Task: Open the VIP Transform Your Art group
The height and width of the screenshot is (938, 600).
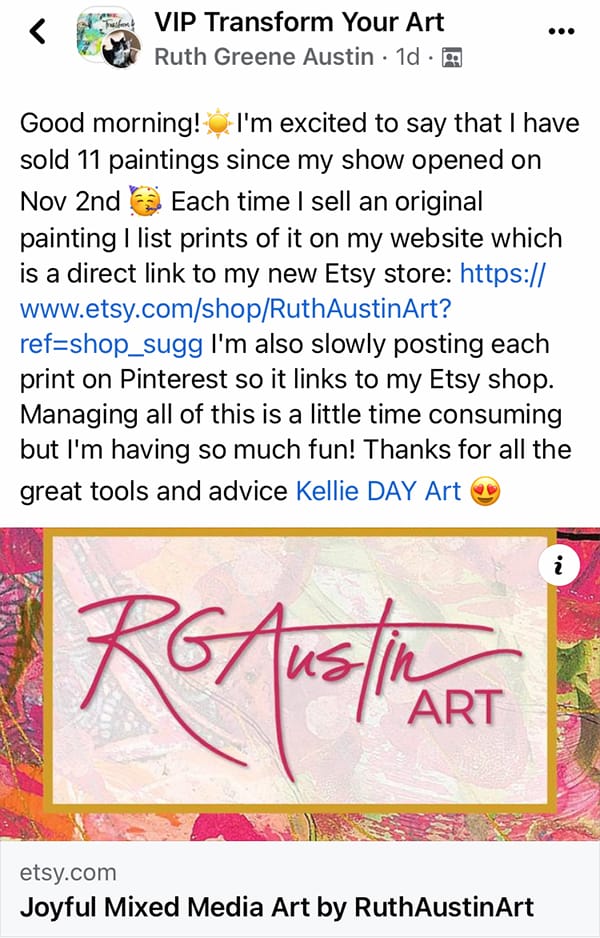Action: pos(299,21)
